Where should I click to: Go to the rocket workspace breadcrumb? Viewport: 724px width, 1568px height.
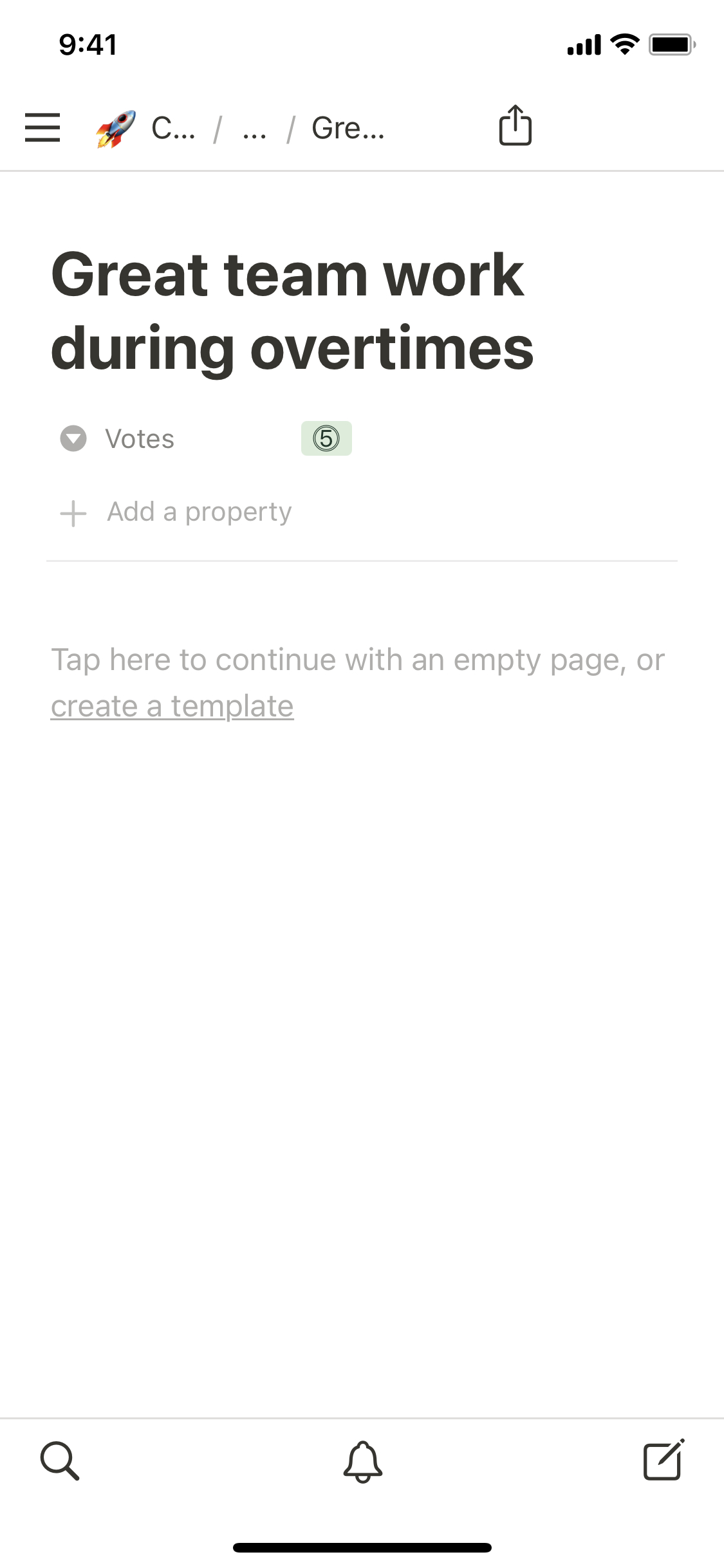[x=145, y=128]
